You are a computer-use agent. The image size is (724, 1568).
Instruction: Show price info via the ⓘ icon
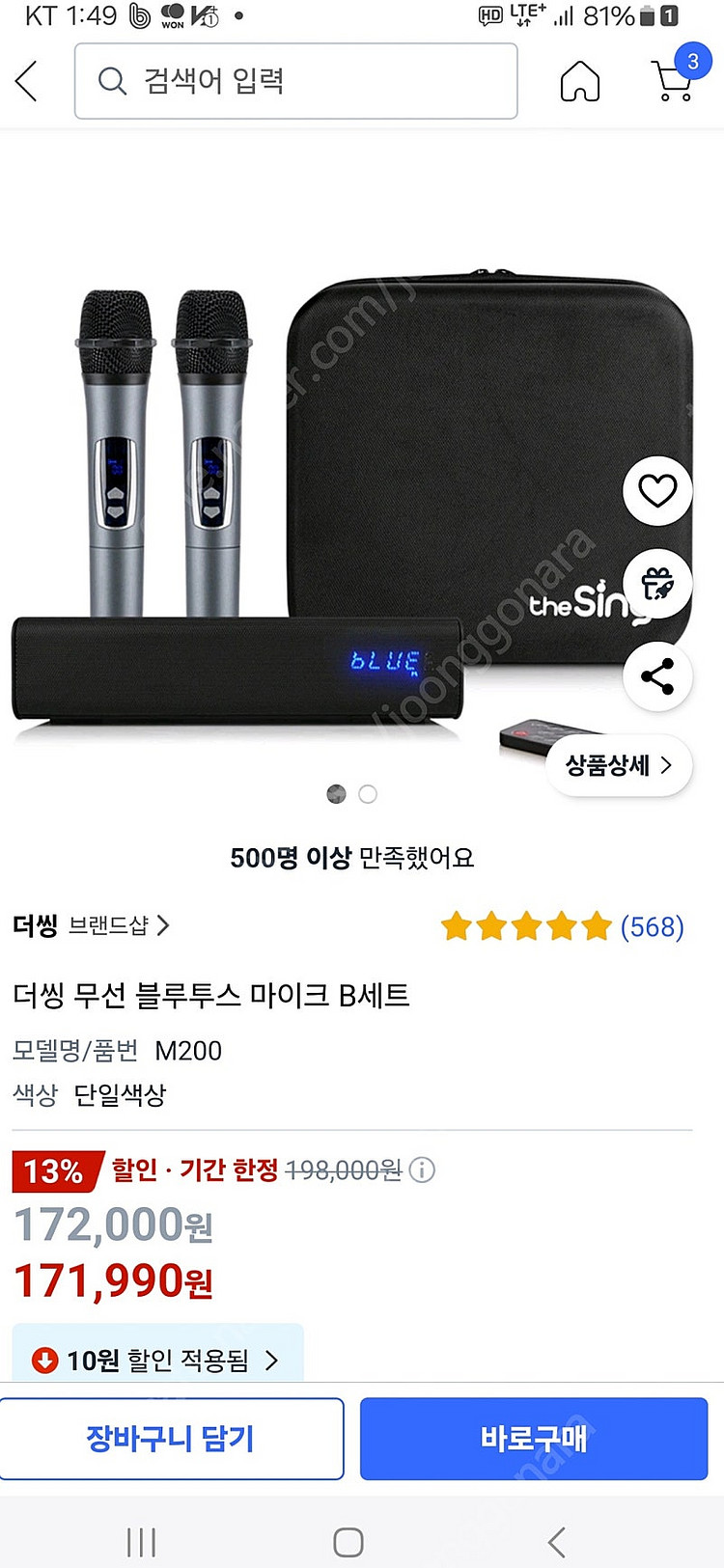[x=422, y=1170]
